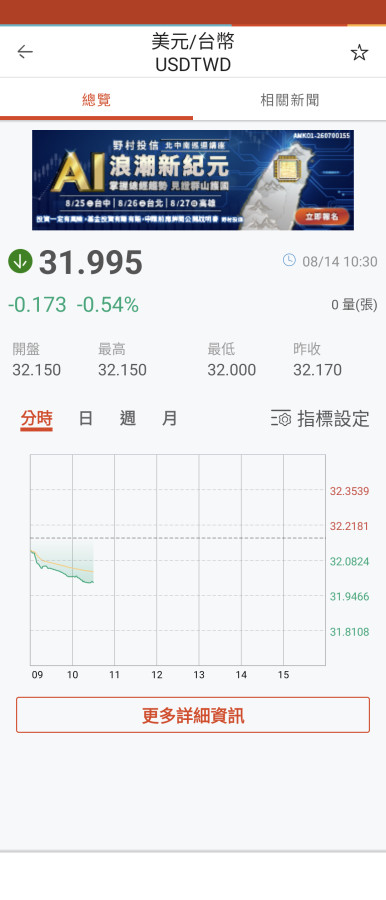Add USDTWD to favorites with the star
This screenshot has width=386, height=900.
(360, 52)
